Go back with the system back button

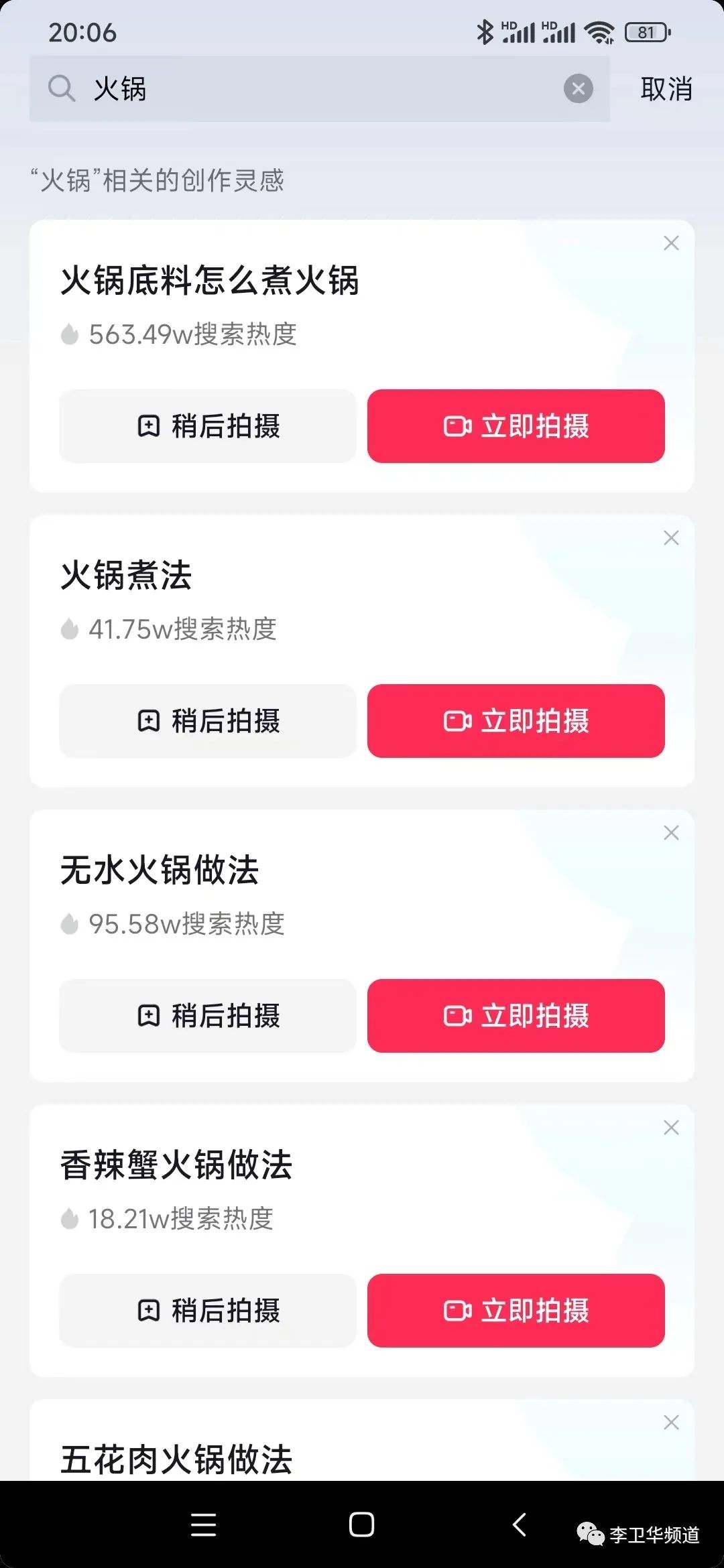pos(520,1524)
